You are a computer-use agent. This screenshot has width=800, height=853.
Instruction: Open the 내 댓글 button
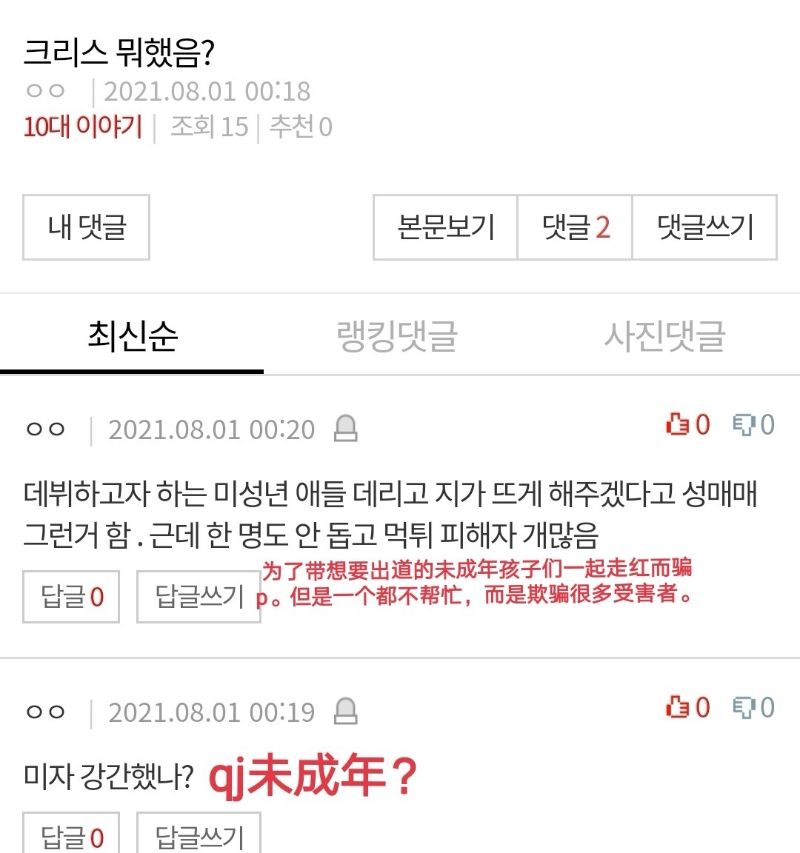[x=87, y=227]
